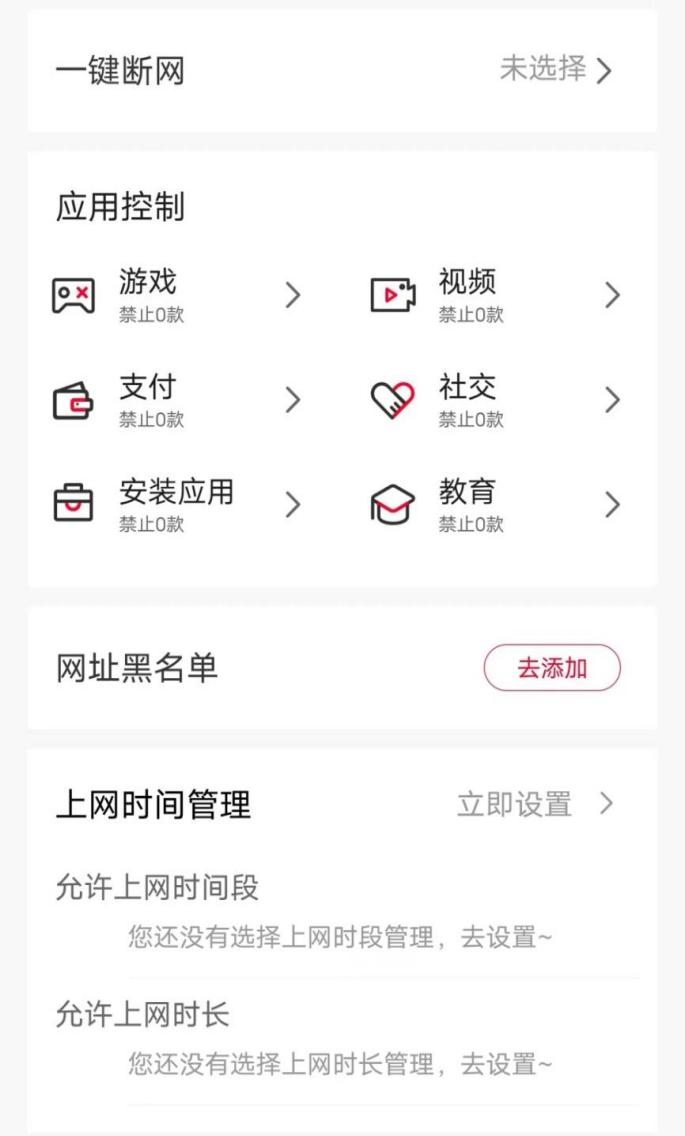Open 立即设置 for 上网时间管理
This screenshot has height=1136, width=685.
click(534, 804)
